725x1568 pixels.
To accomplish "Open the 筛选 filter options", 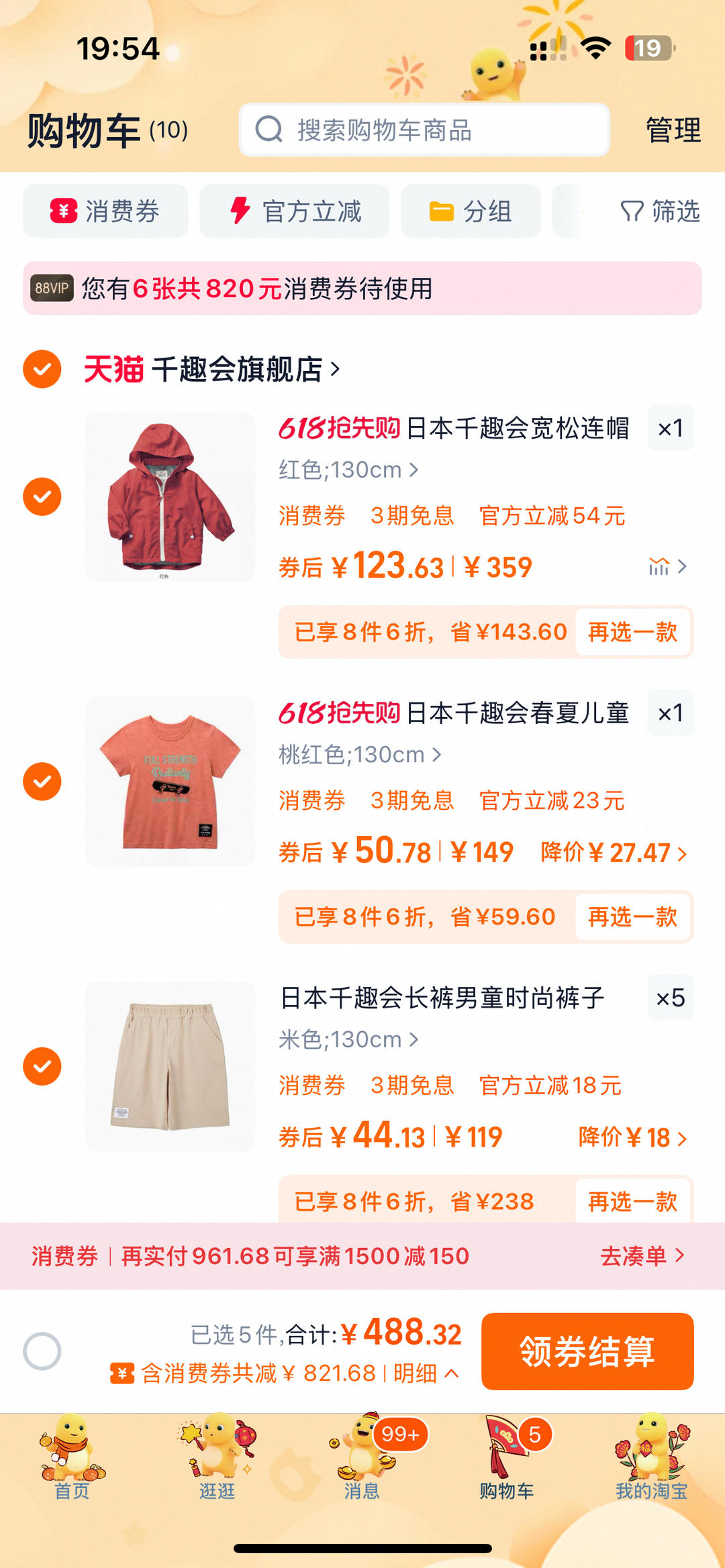I will coord(660,211).
